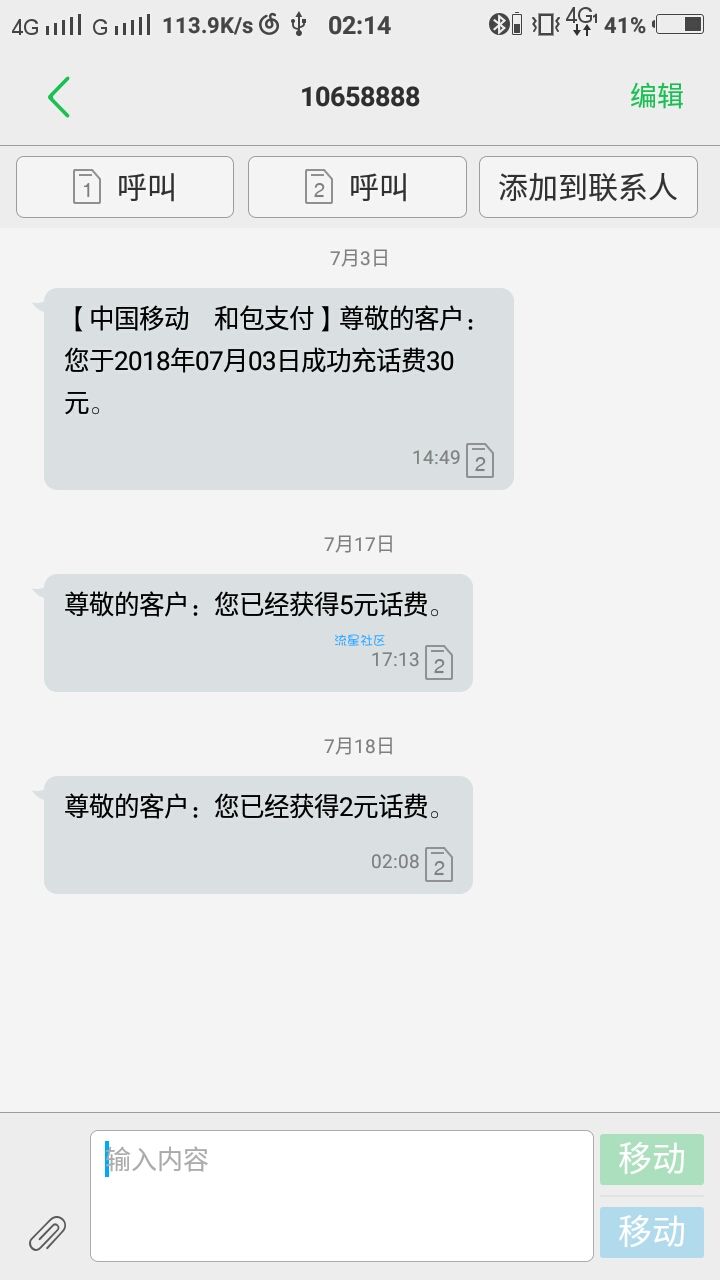Send via the blue 移动 button
The height and width of the screenshot is (1280, 720).
click(x=652, y=1232)
